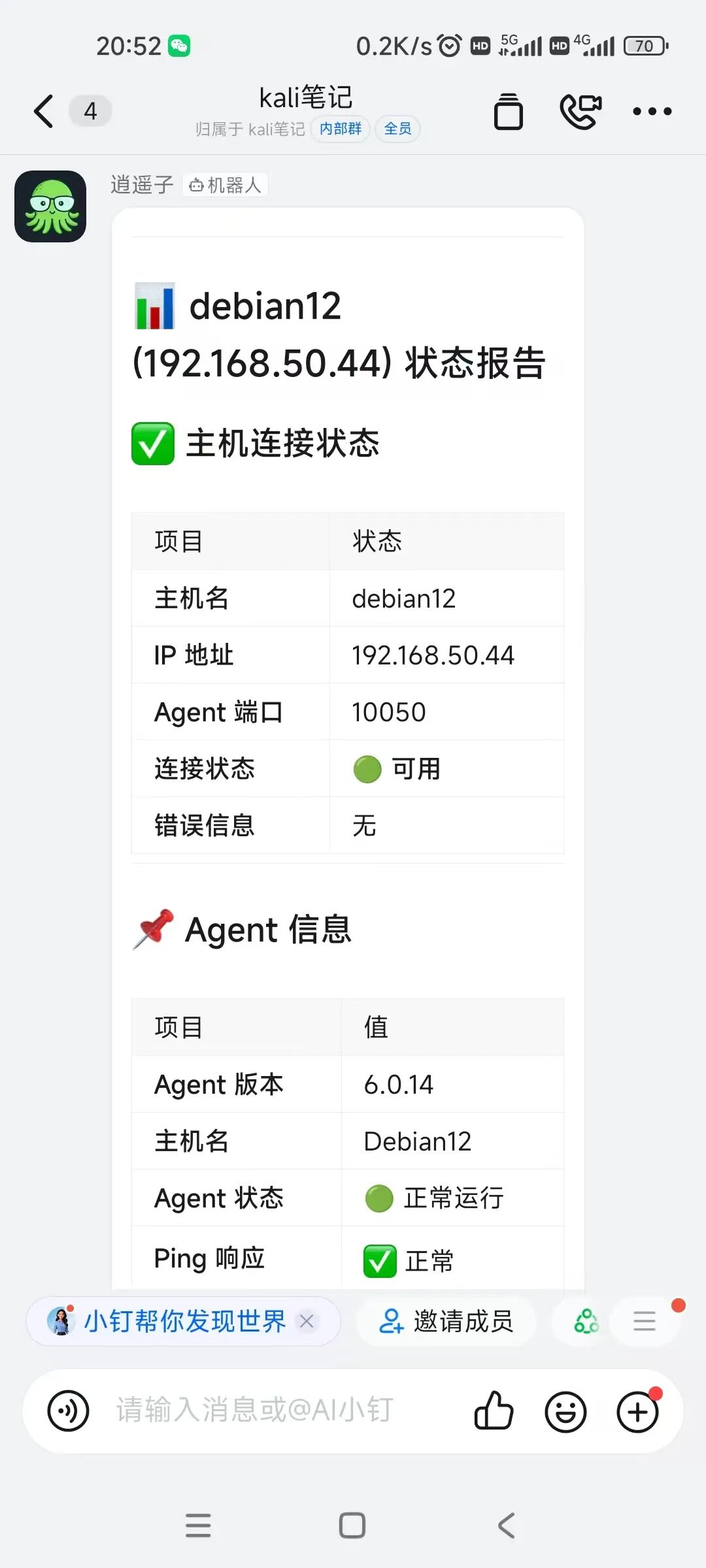The width and height of the screenshot is (706, 1568).
Task: Dismiss the 小钉帮你发现世界 chip
Action: 307,1321
